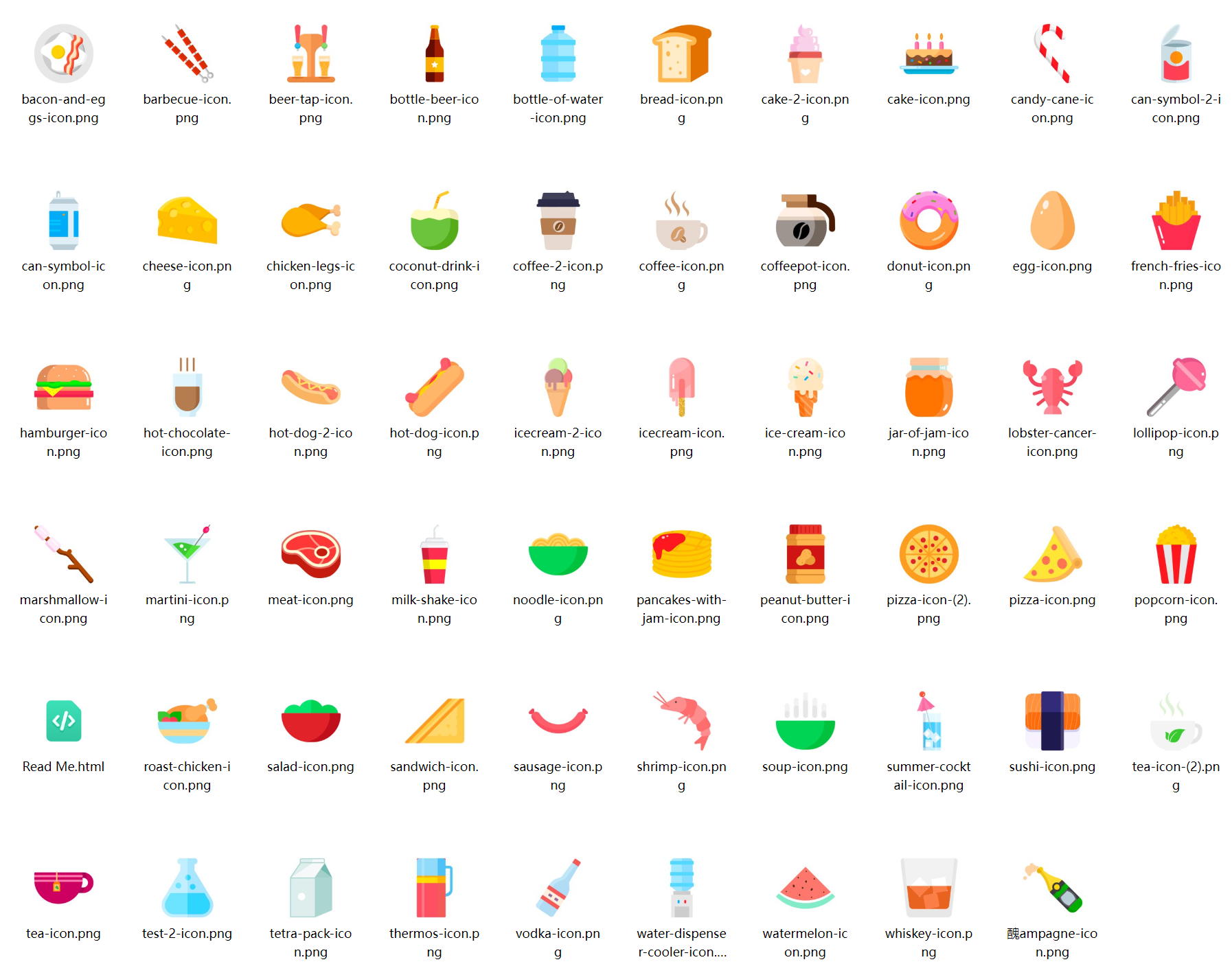Open french-fries-icon.png file
1232x975 pixels.
[1176, 220]
